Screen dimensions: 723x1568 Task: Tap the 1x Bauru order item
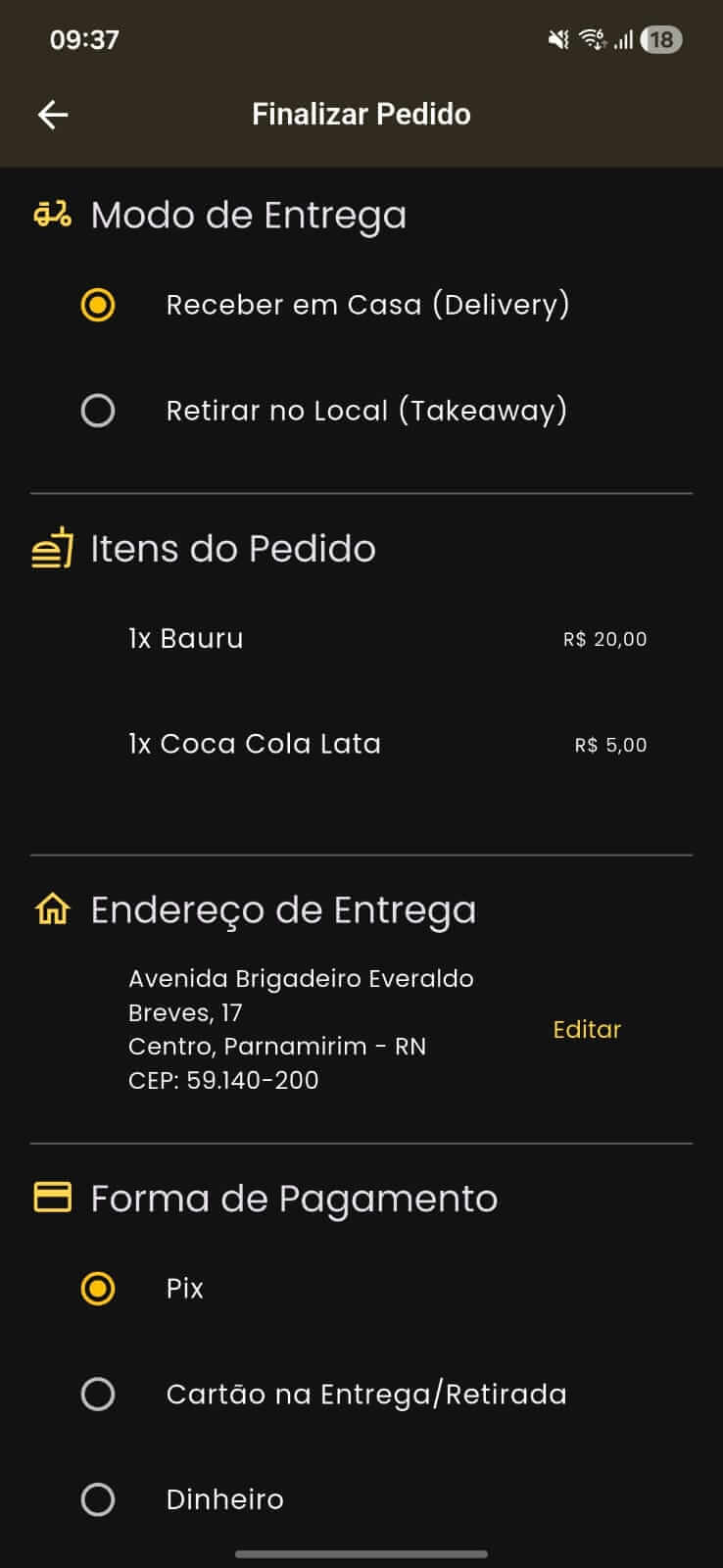(186, 638)
